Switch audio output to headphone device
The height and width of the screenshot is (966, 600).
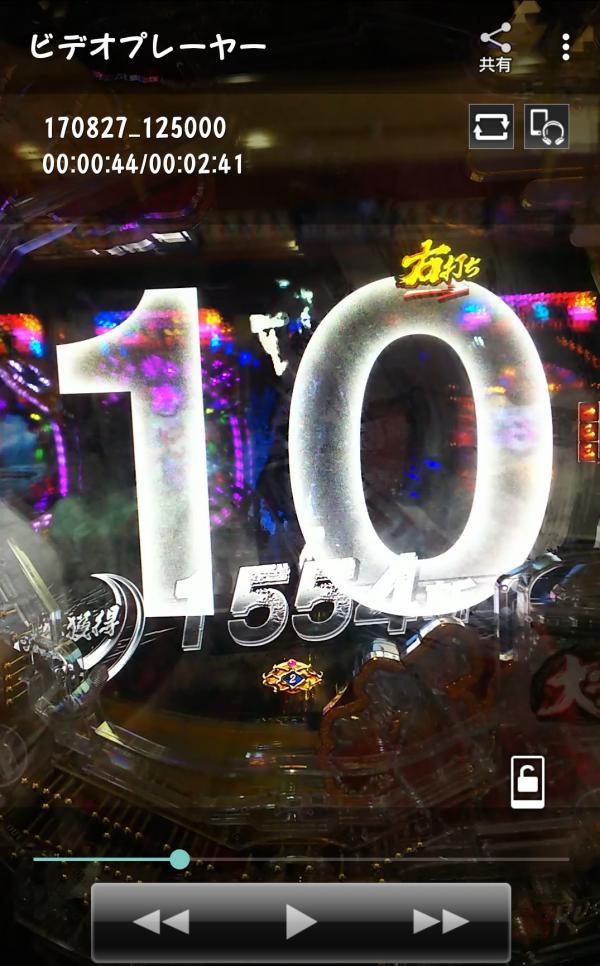[x=546, y=127]
